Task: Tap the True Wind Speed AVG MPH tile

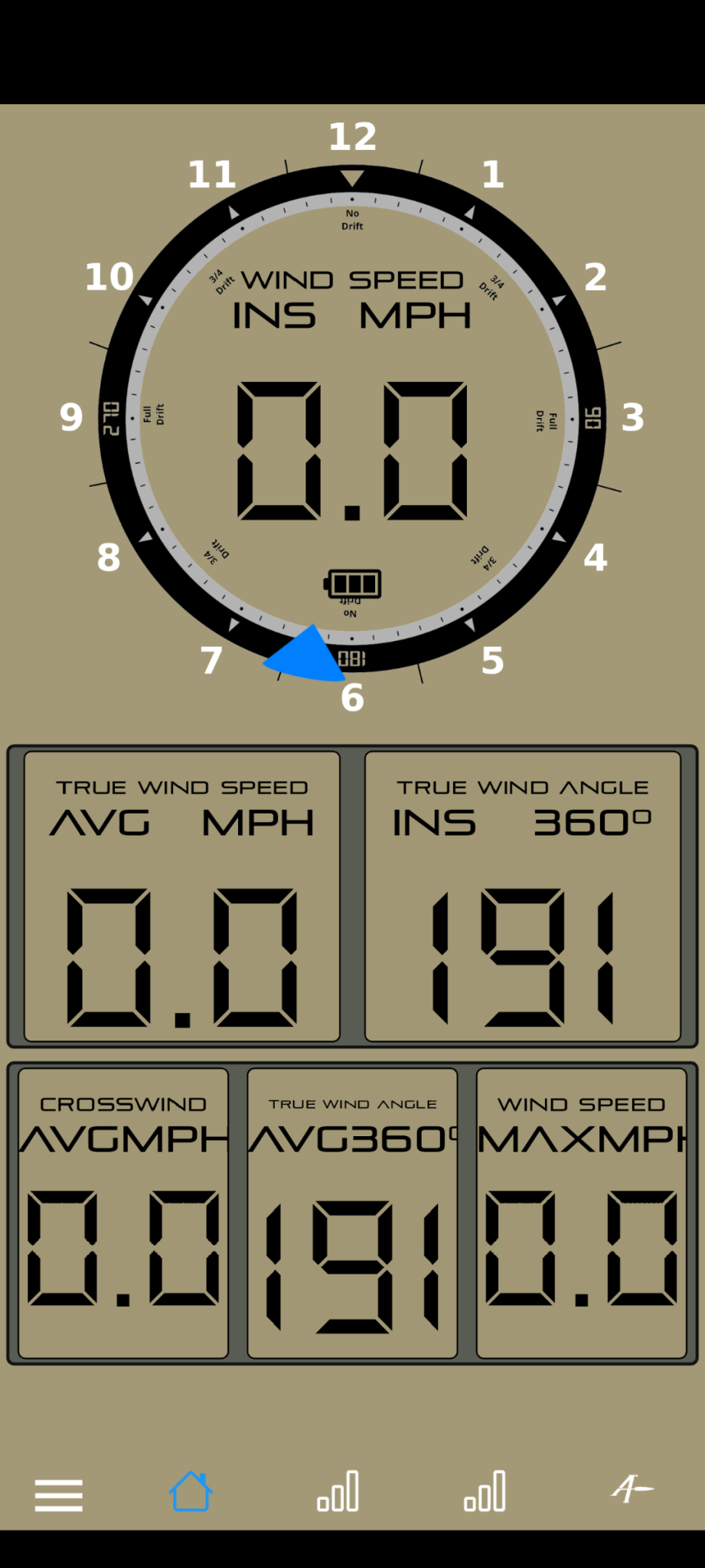Action: pyautogui.click(x=182, y=897)
